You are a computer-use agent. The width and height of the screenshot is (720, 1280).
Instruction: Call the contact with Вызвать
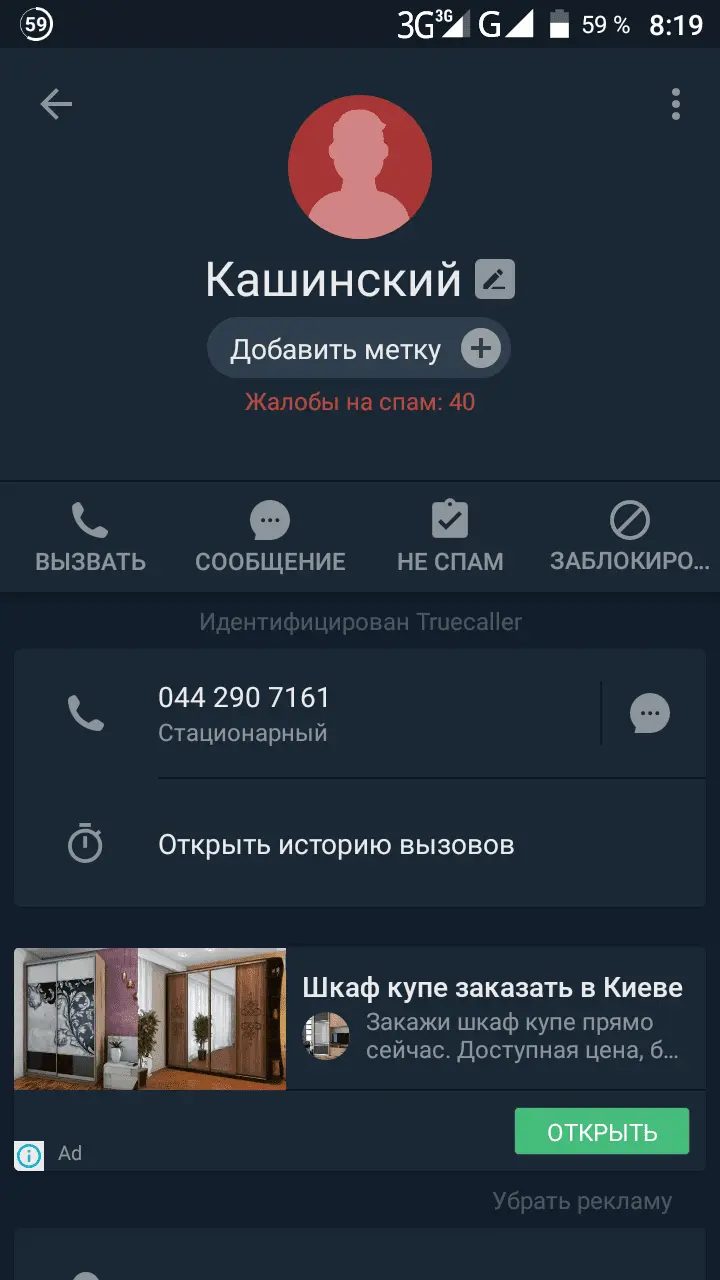pos(90,537)
